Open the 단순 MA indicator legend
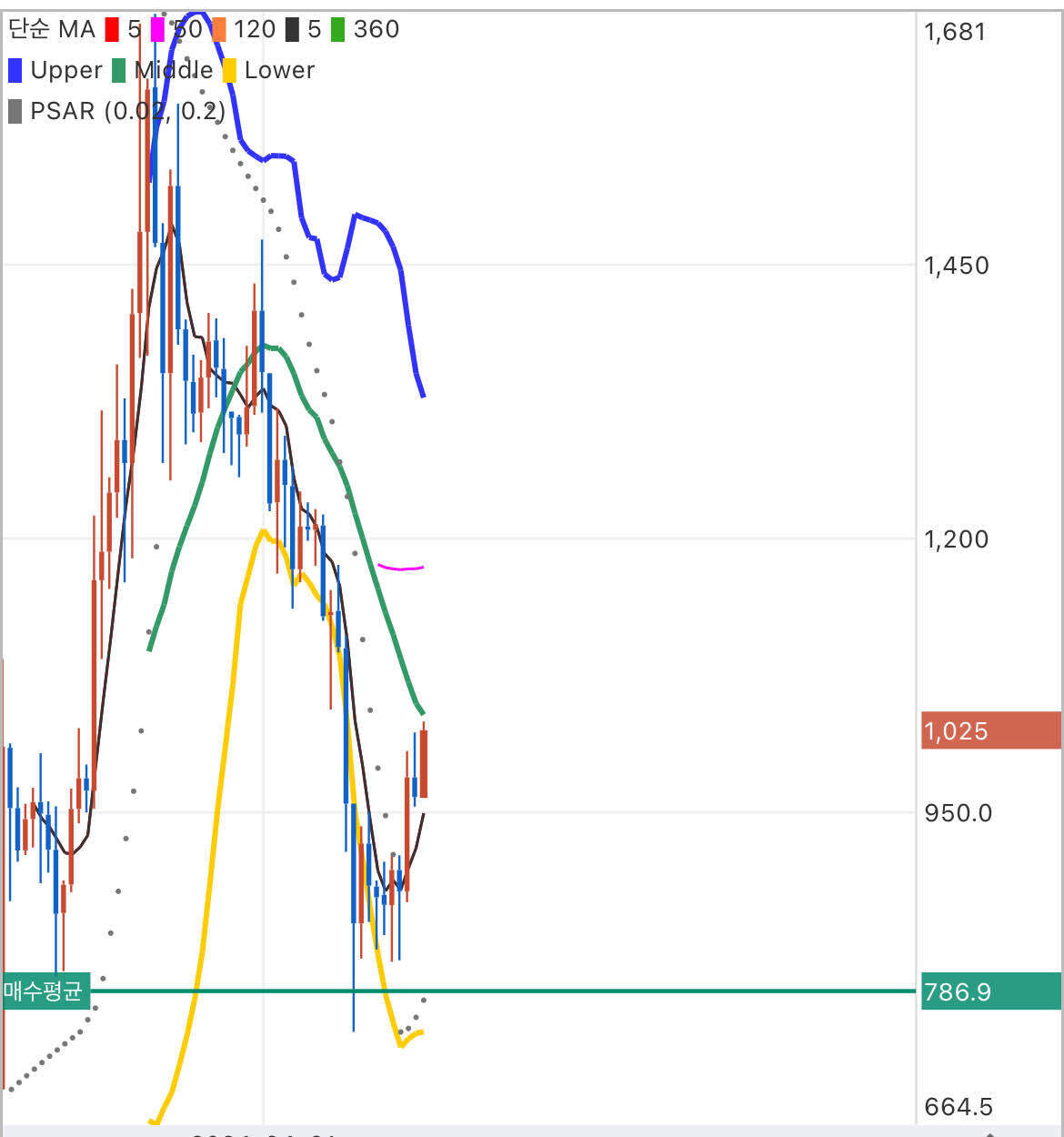Viewport: 1064px width, 1137px height. click(x=52, y=30)
